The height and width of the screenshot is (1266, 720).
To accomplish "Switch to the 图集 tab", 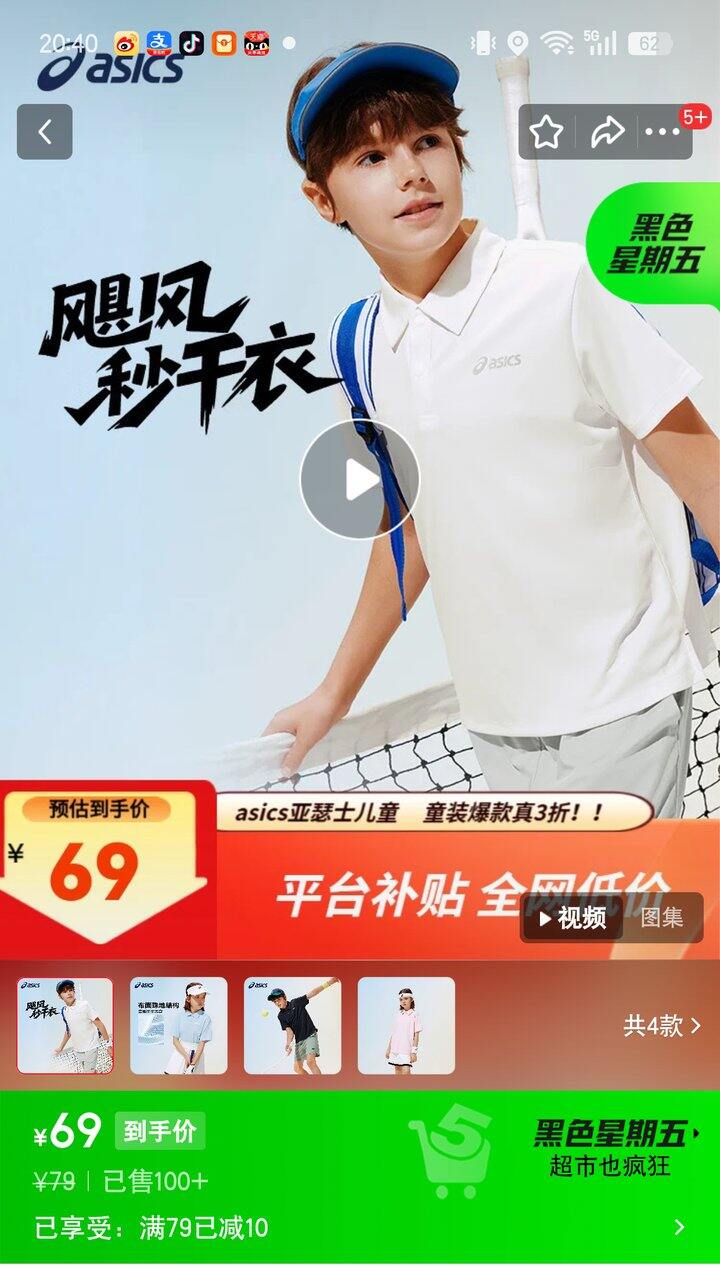I will pyautogui.click(x=662, y=918).
